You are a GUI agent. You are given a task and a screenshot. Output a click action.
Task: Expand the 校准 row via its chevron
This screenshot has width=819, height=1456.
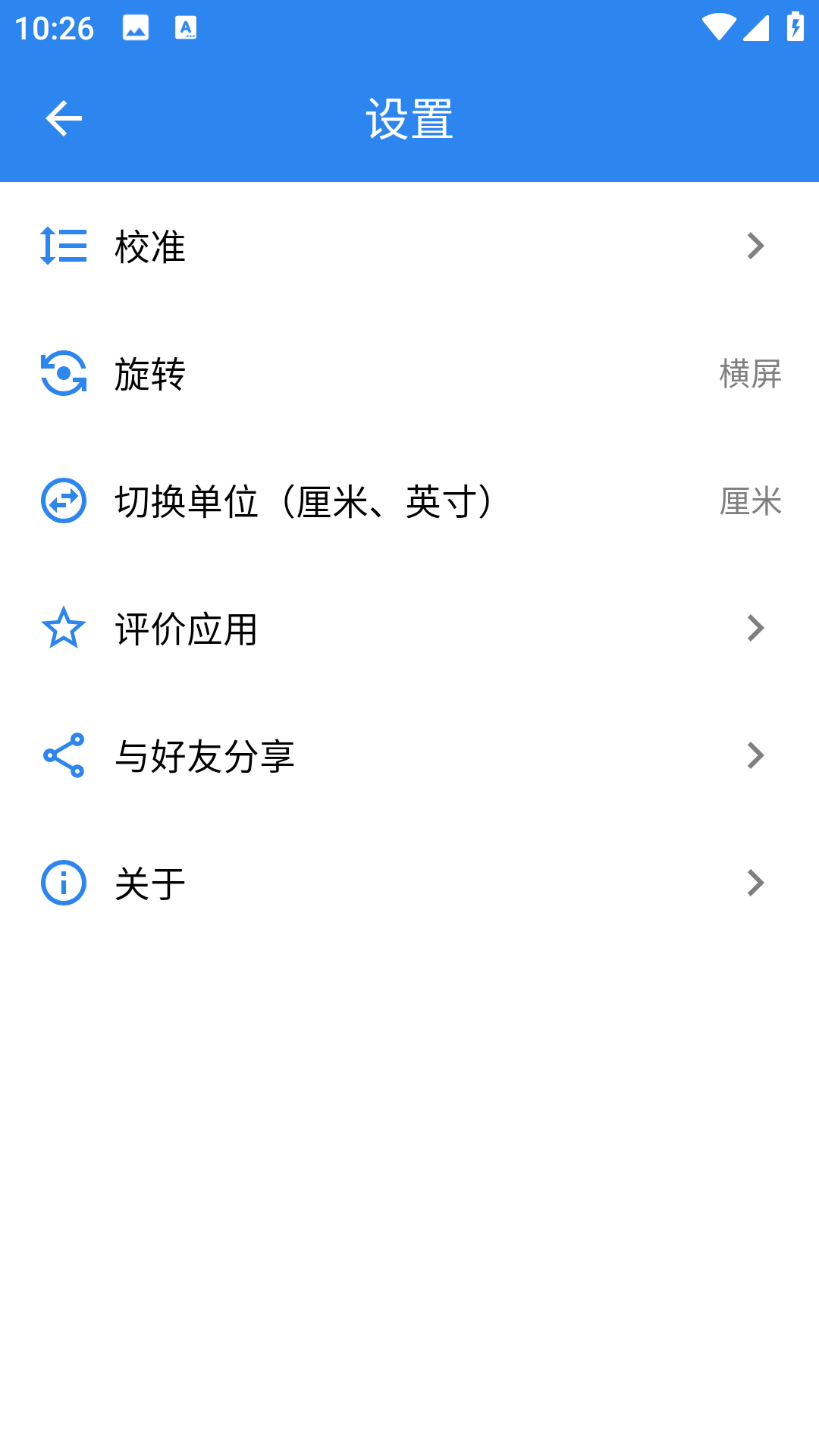pos(755,246)
